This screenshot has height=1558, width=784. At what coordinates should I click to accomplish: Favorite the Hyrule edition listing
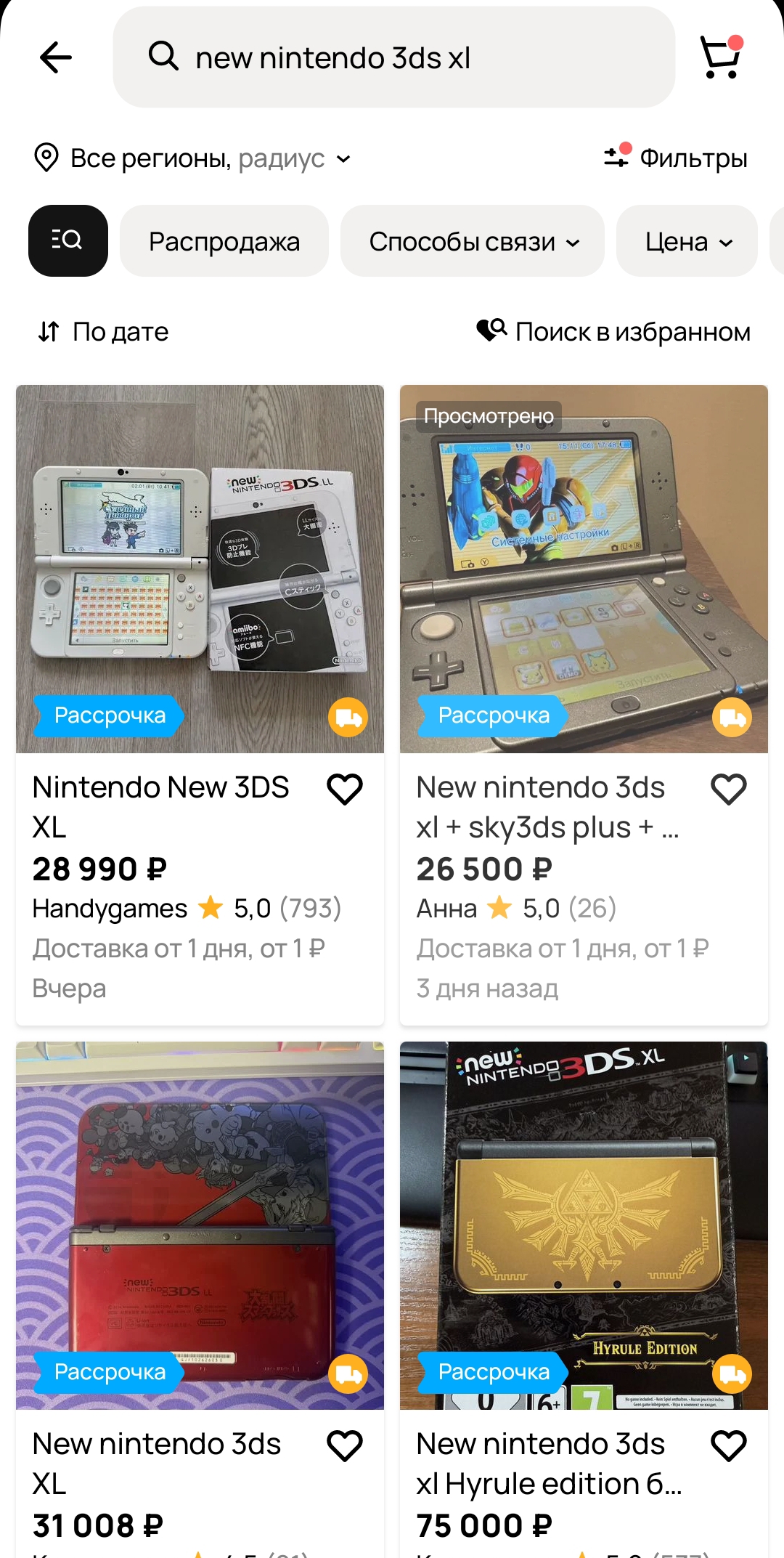point(728,1446)
